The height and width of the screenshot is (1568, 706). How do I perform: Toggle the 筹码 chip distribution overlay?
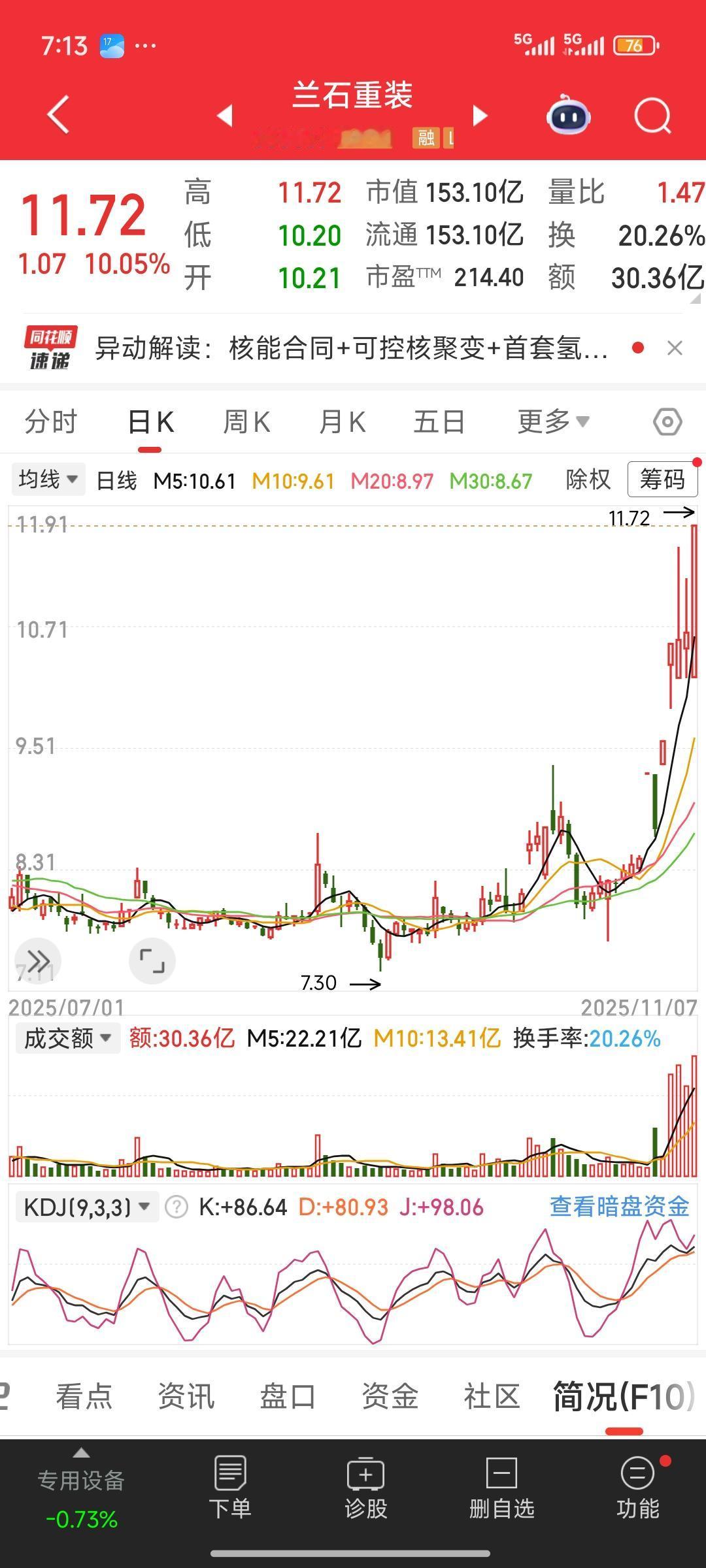[662, 479]
